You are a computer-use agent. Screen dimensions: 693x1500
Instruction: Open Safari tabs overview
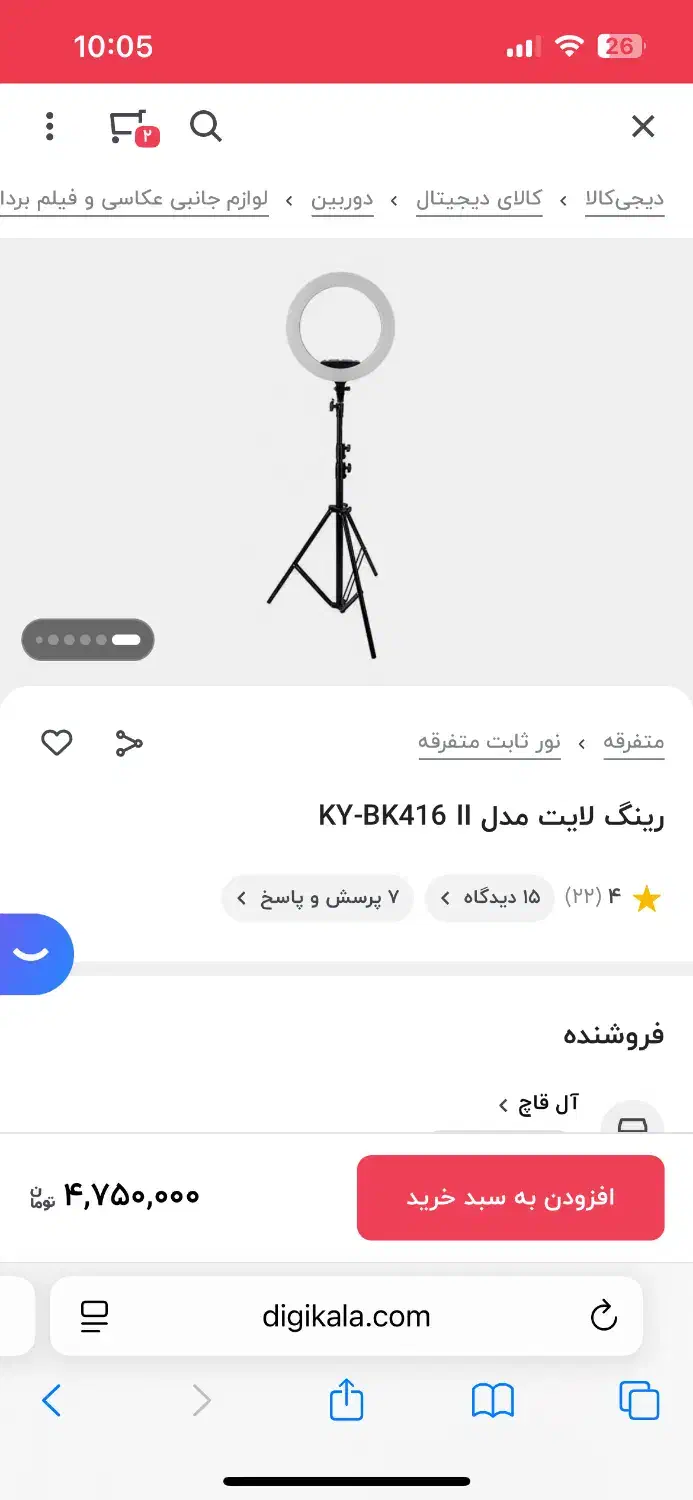point(639,1401)
